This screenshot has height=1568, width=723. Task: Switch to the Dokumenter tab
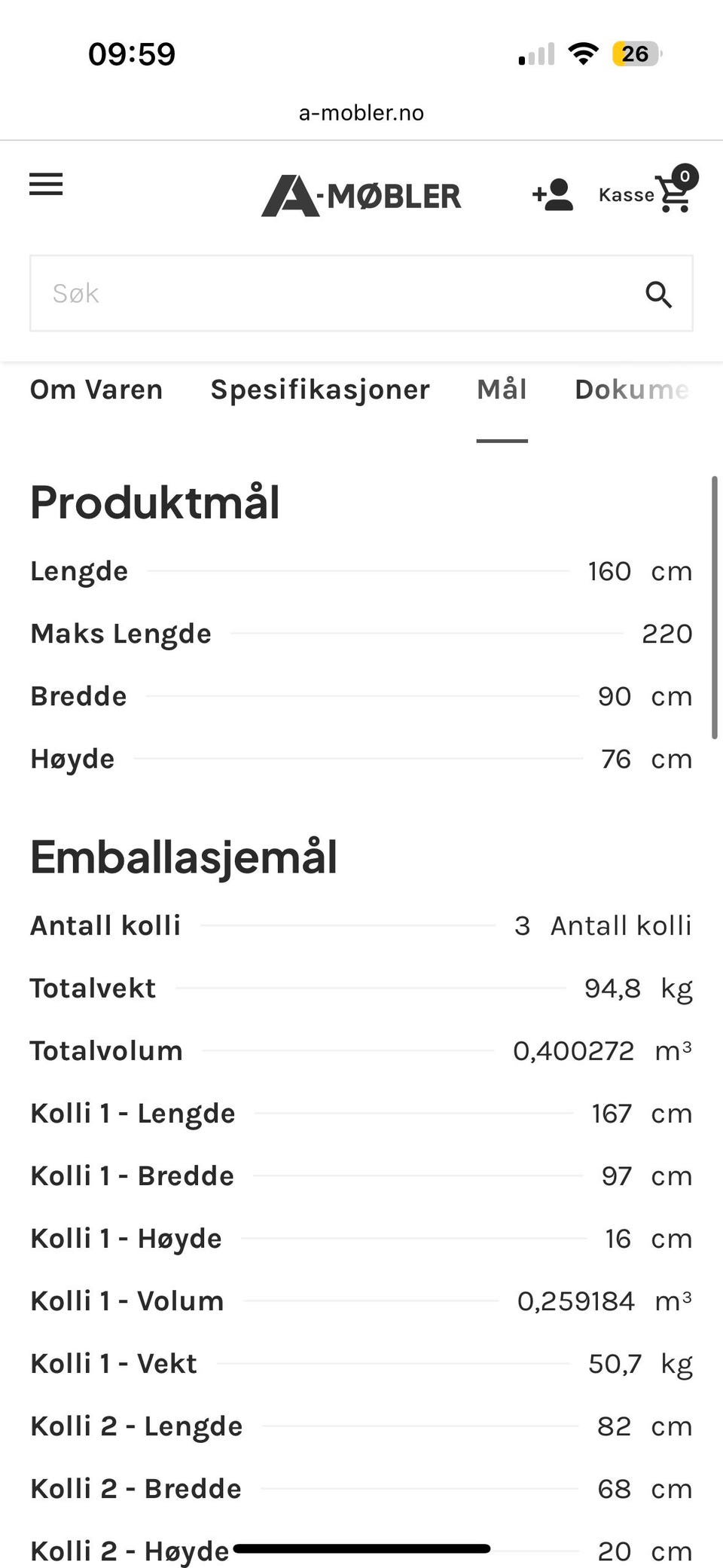(632, 390)
